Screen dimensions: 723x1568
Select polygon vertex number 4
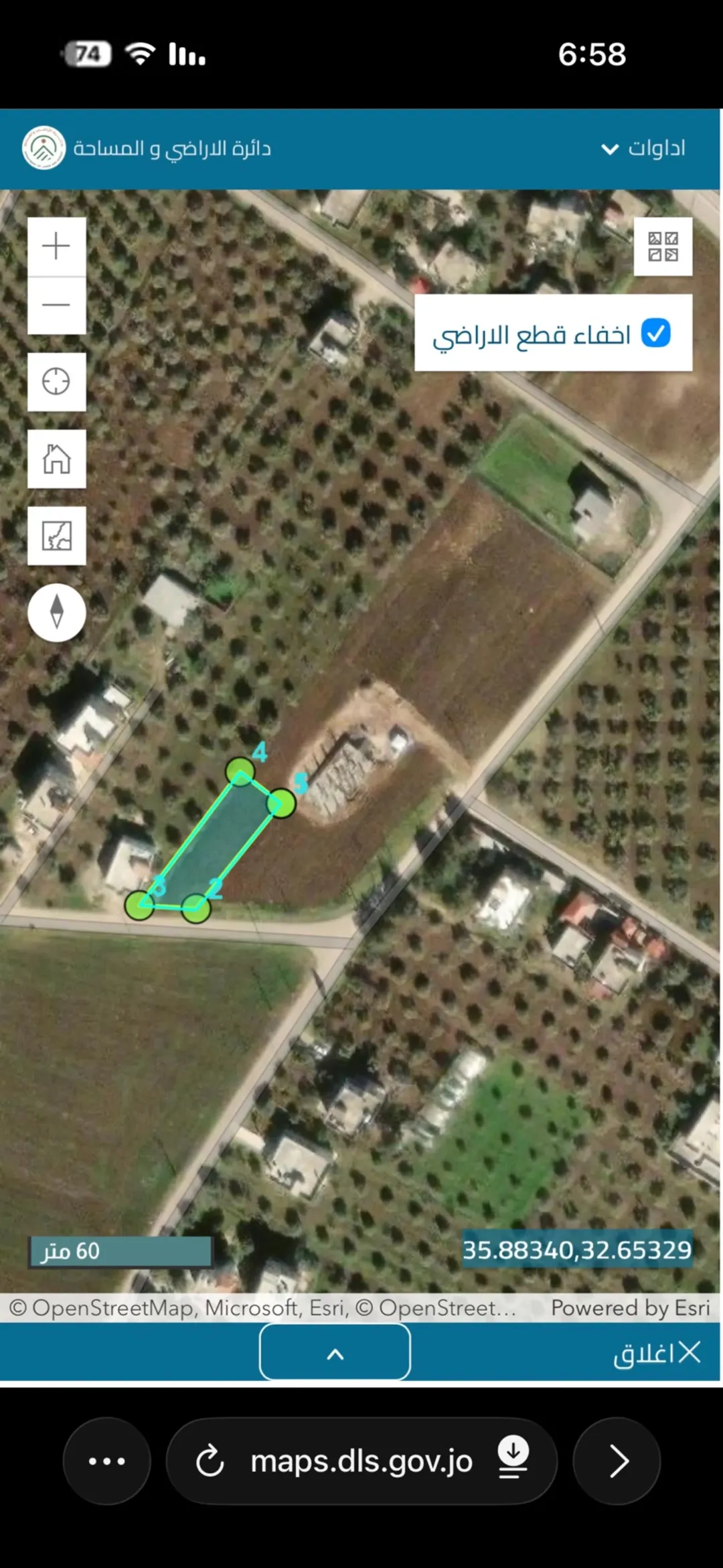[240, 772]
